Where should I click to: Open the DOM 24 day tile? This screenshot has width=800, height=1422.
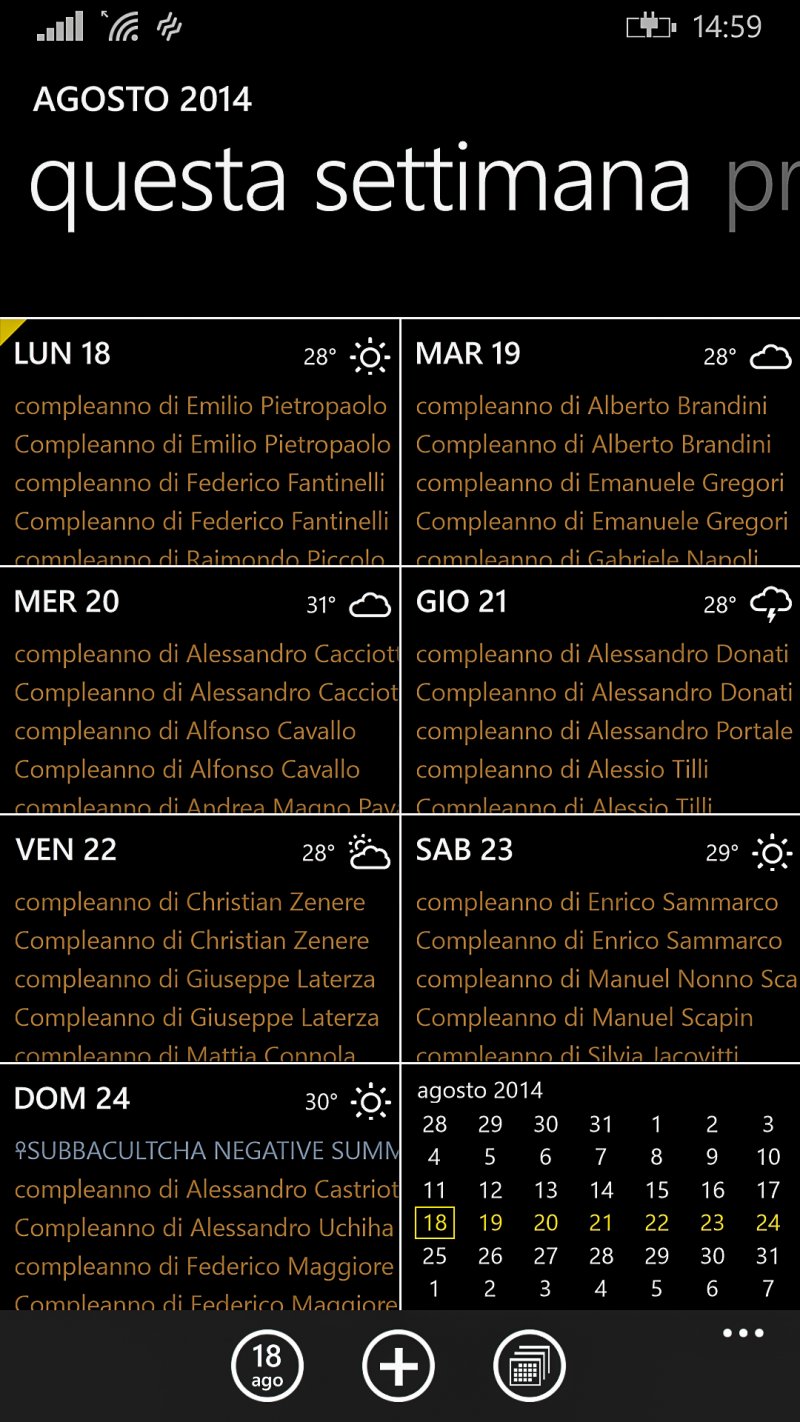(x=200, y=1187)
